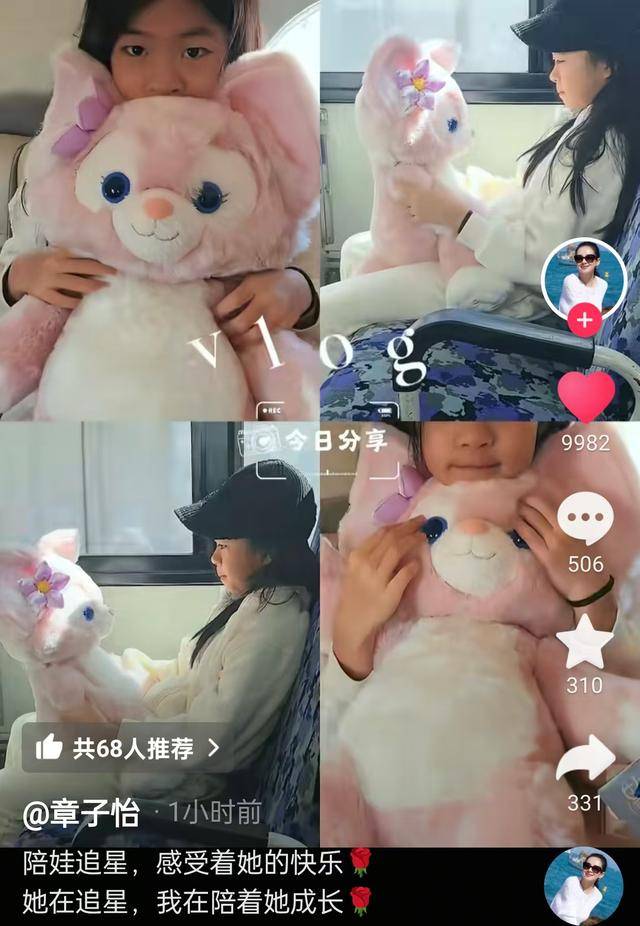Open the comments with 506 replies
Screen dimensions: 640x926
pyautogui.click(x=585, y=520)
